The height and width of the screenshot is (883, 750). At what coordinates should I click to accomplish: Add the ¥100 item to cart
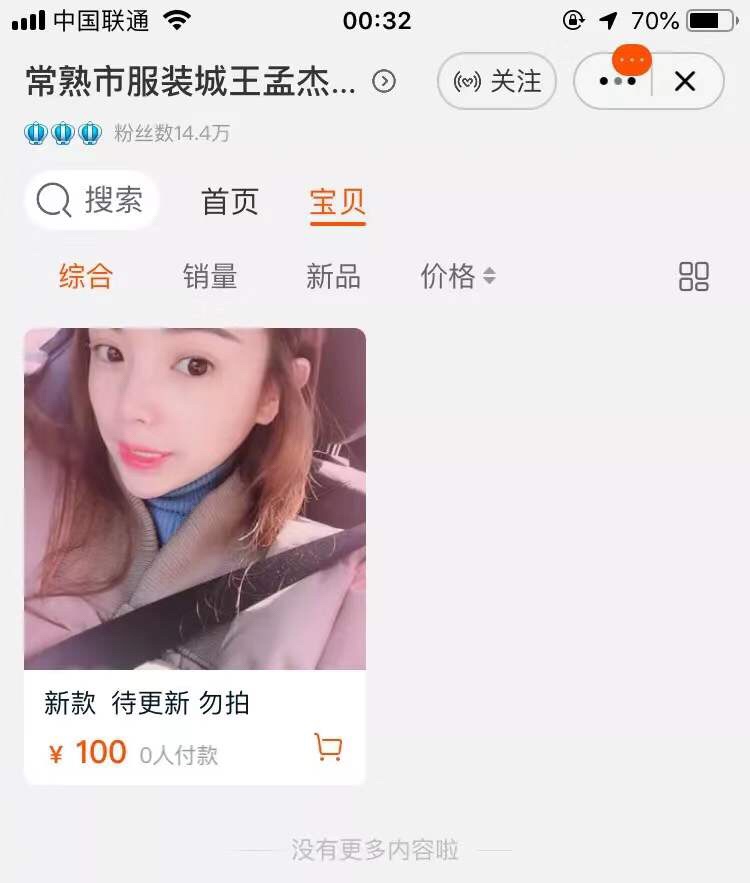pyautogui.click(x=328, y=748)
